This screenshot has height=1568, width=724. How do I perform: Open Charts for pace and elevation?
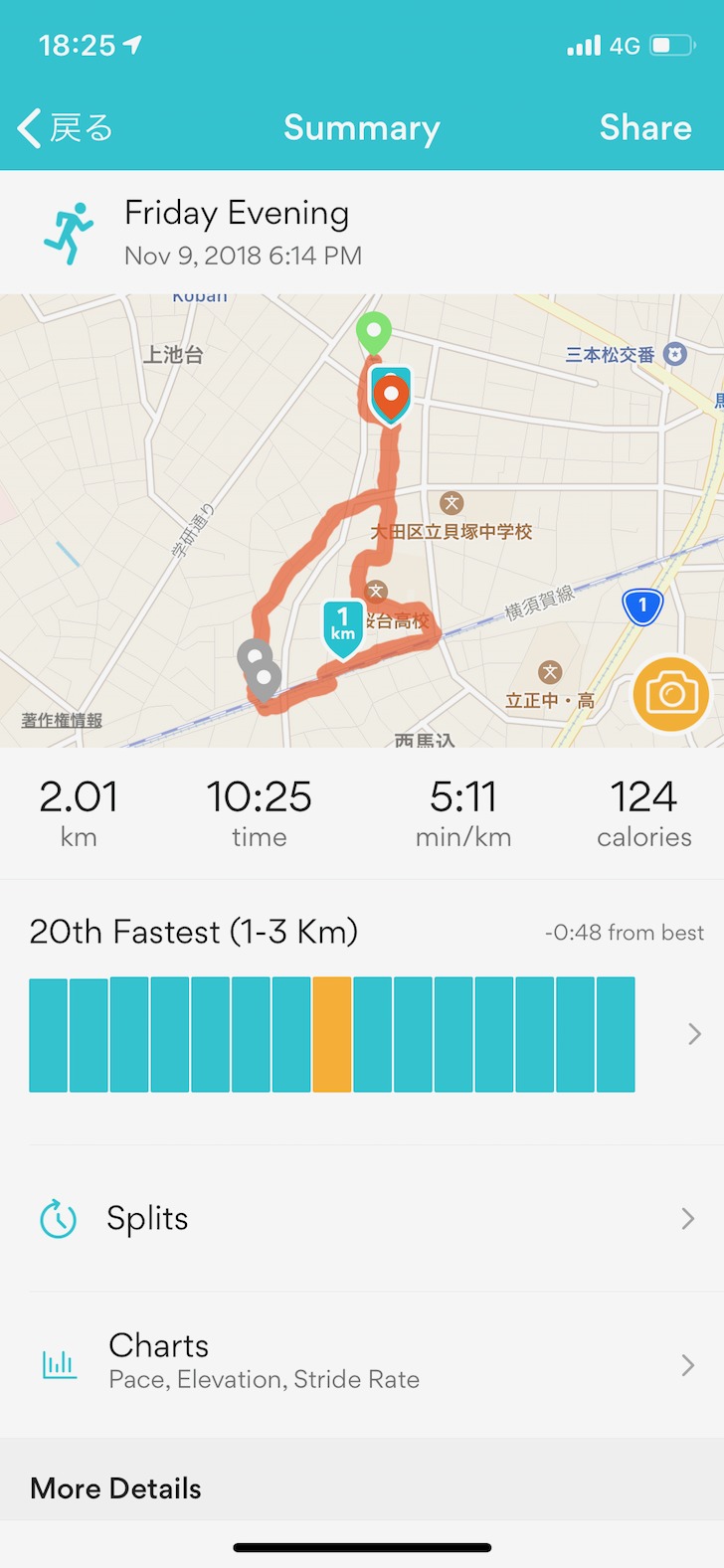coord(362,1364)
